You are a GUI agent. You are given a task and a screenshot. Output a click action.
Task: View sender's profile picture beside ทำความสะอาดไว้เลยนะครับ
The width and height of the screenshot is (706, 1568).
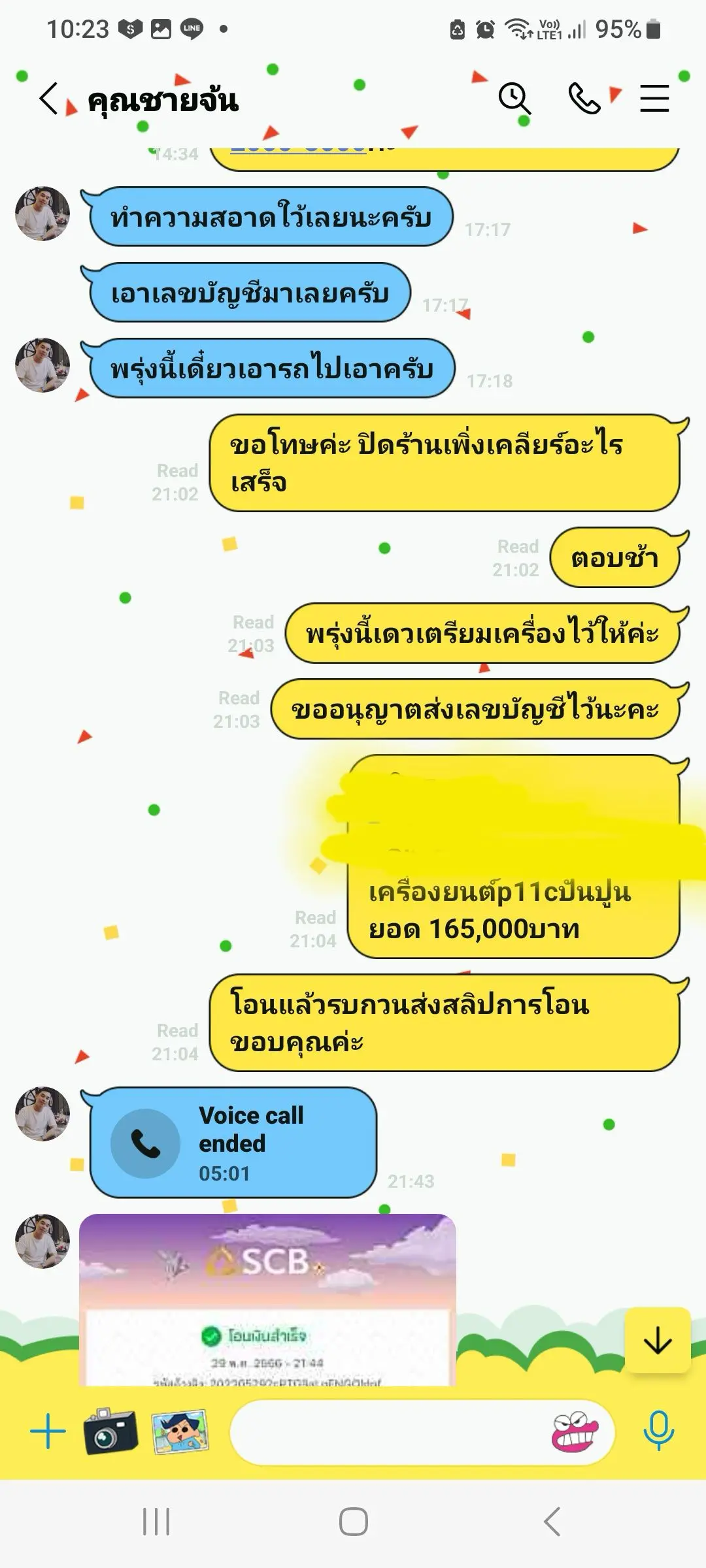pos(42,214)
